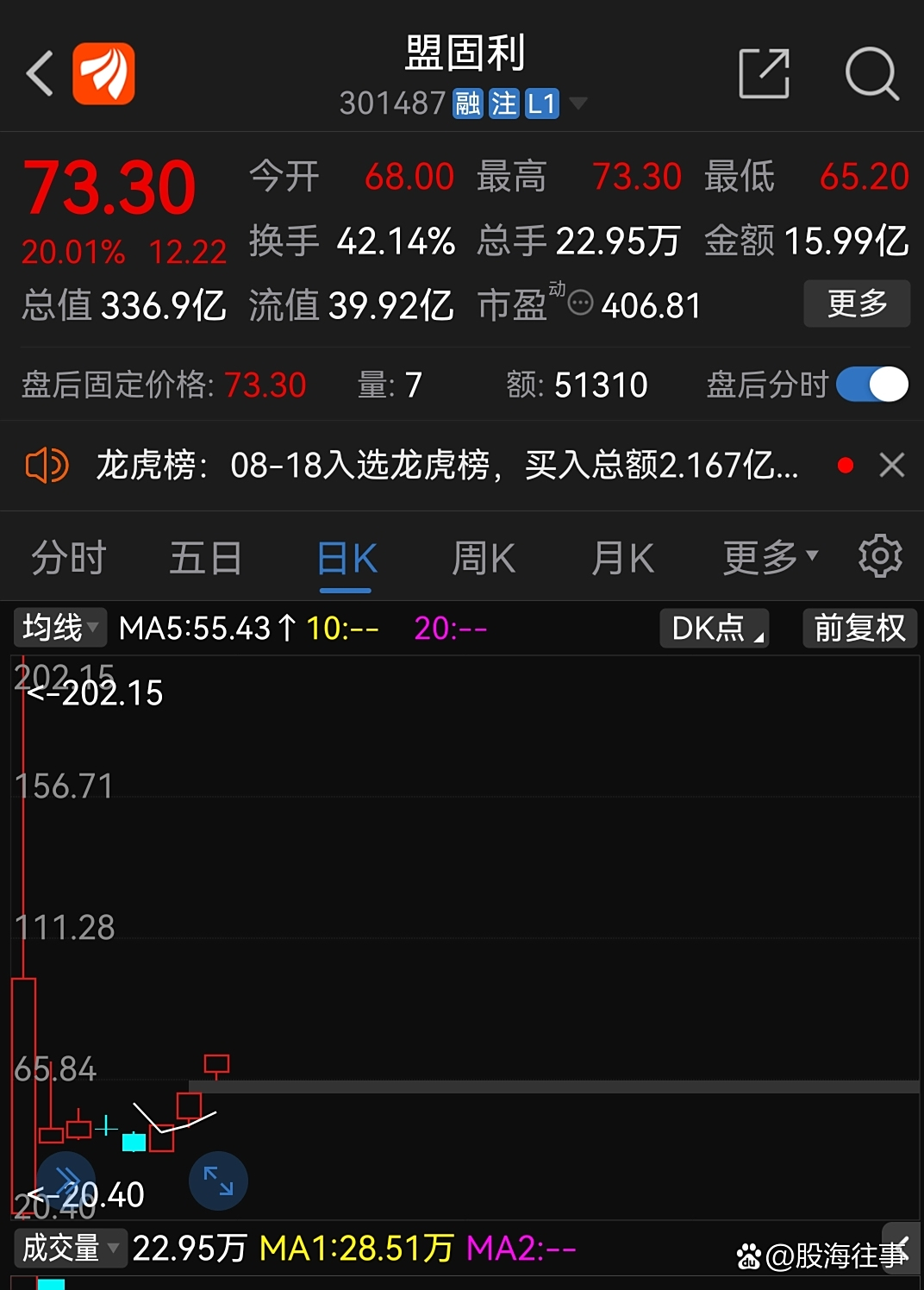The width and height of the screenshot is (924, 1290).
Task: Open the 成交量 volume indicator dropdown
Action: 71,1248
